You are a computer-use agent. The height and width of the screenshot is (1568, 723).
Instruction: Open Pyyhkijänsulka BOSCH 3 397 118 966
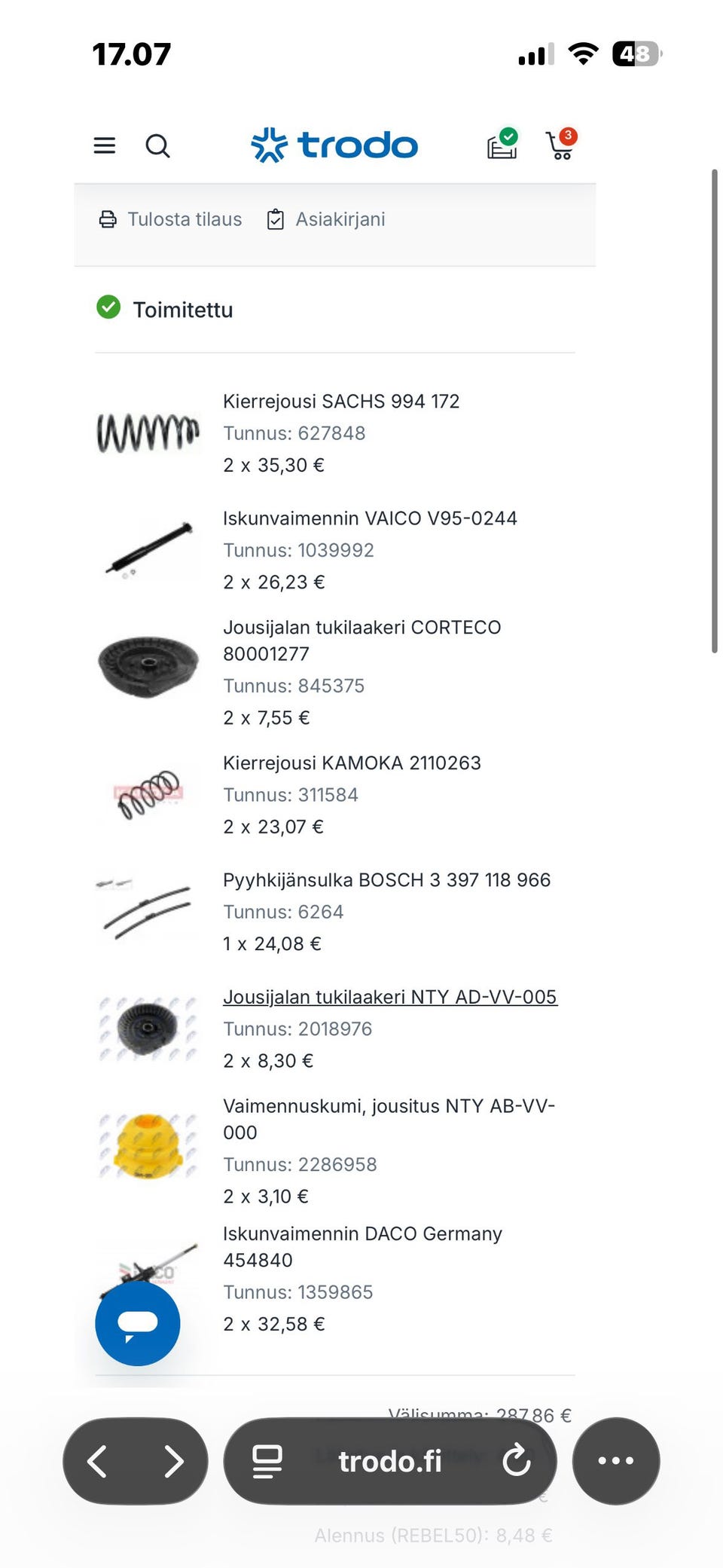point(386,880)
